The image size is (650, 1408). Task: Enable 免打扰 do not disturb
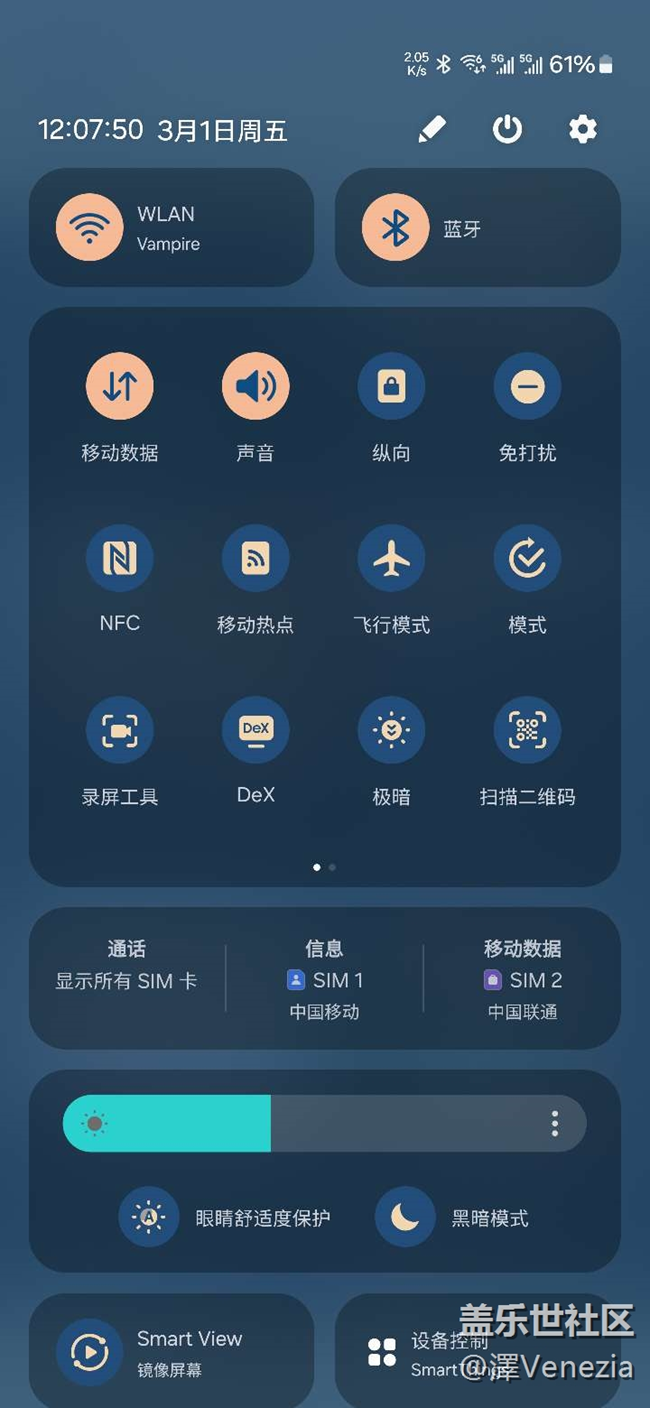[x=527, y=386]
